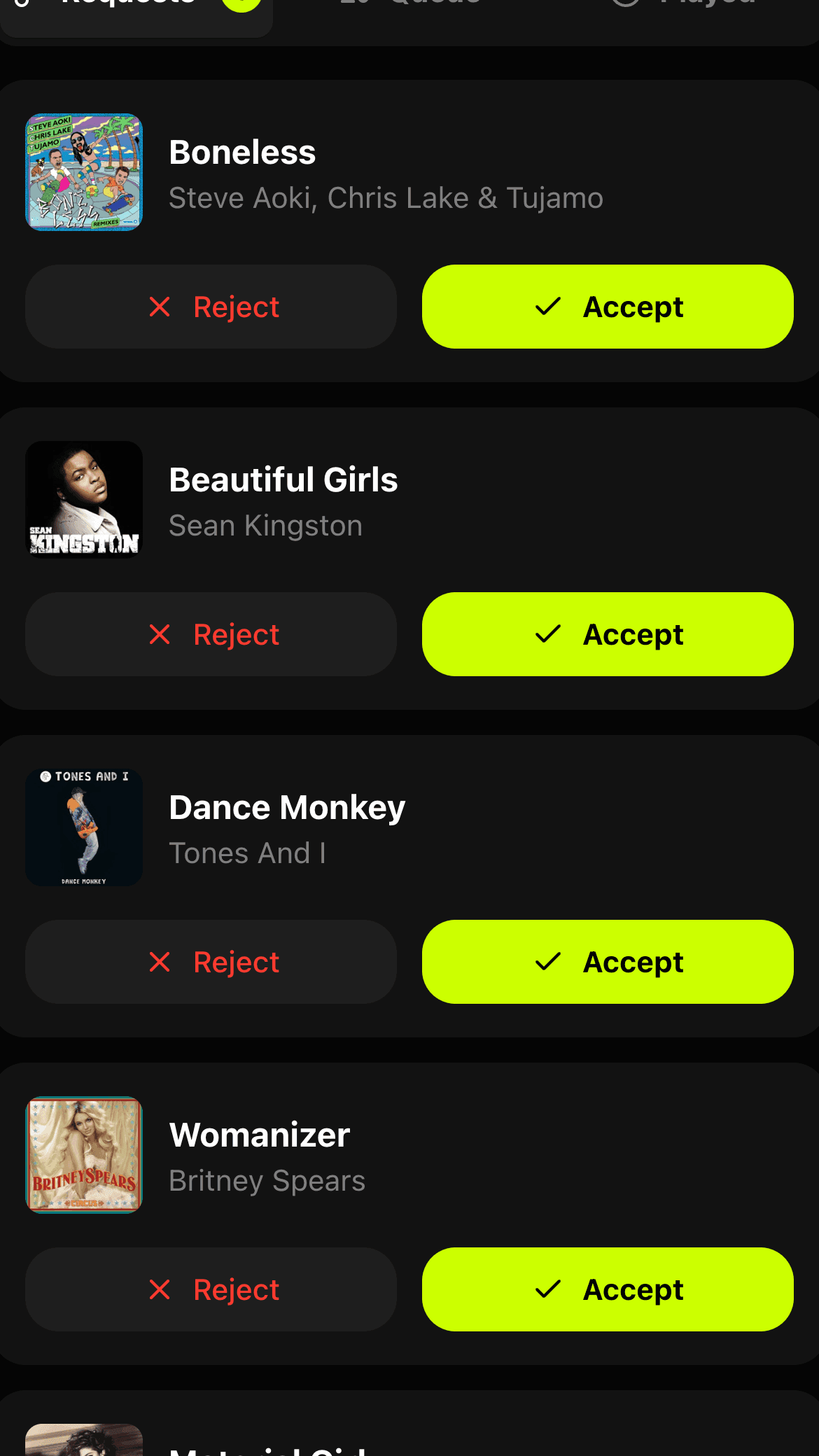Click the checkmark icon on Dance Monkey Accept button

[x=549, y=962]
